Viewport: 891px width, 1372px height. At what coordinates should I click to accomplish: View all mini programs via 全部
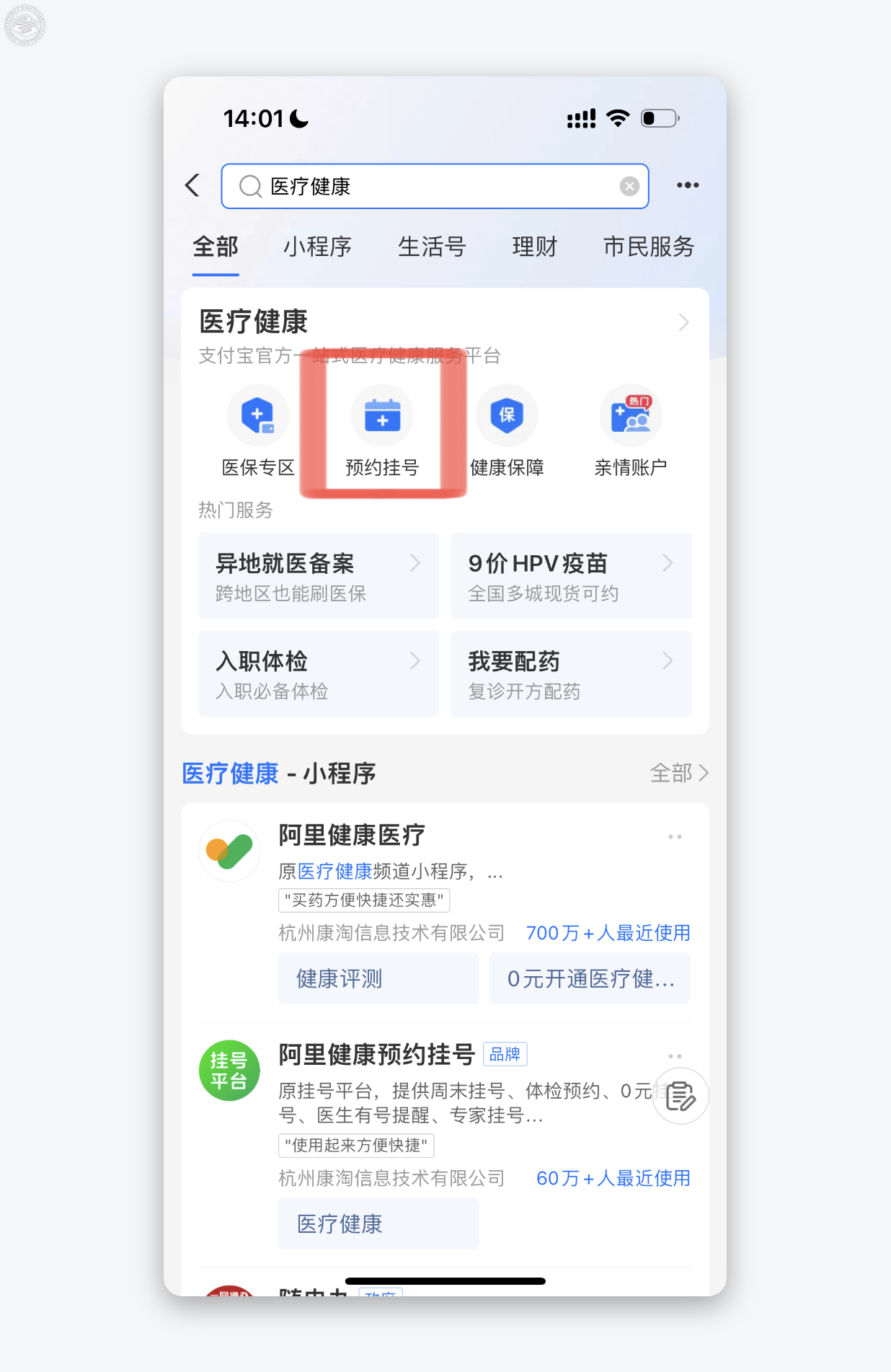coord(678,773)
